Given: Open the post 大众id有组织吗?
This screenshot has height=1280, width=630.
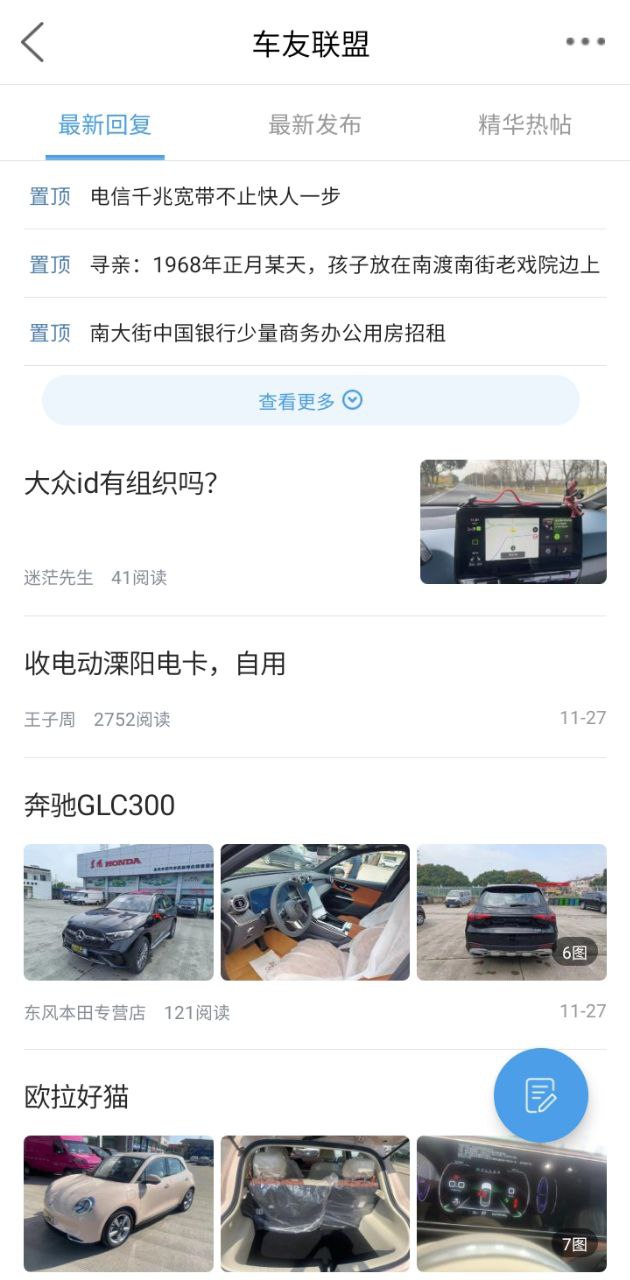Looking at the screenshot, I should [120, 484].
